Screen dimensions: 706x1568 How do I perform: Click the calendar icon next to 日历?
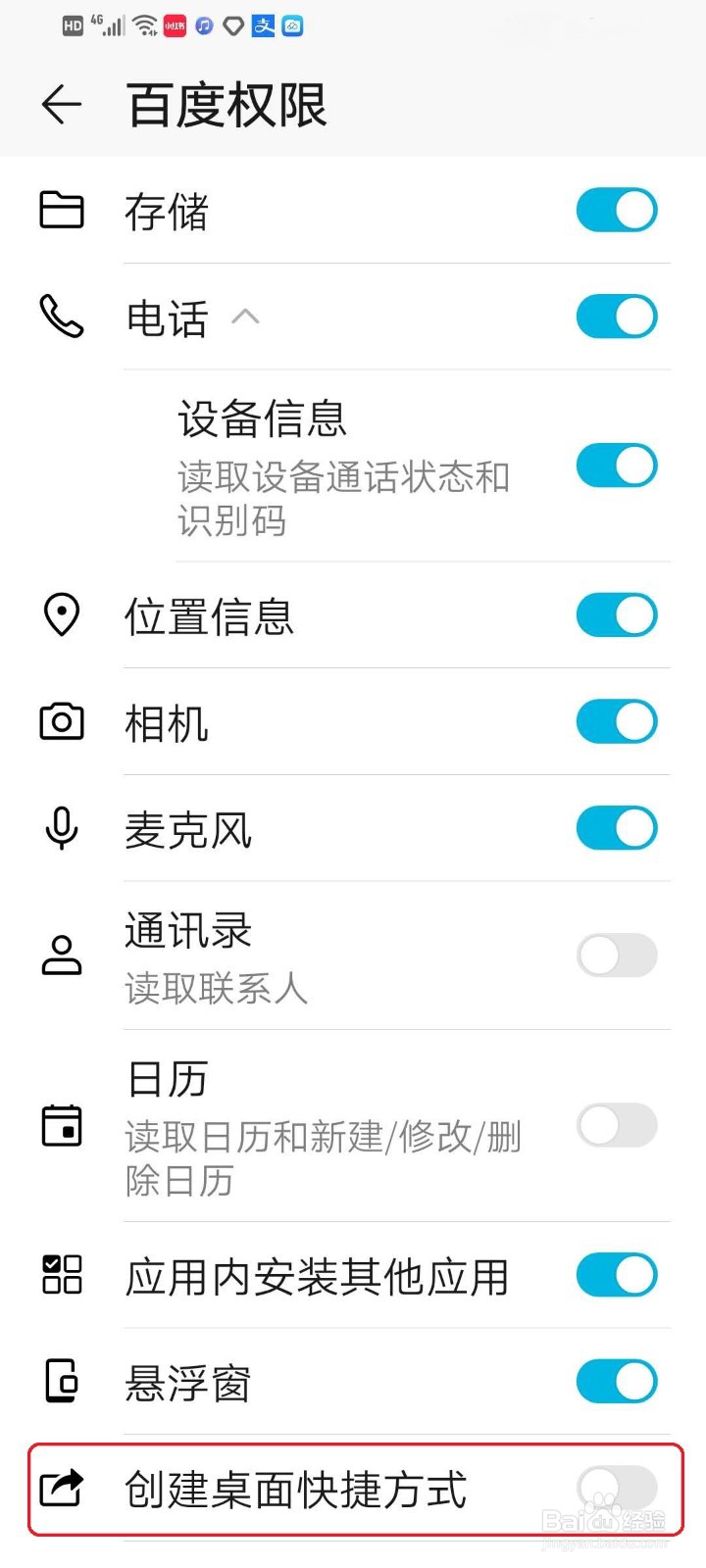pos(61,1127)
